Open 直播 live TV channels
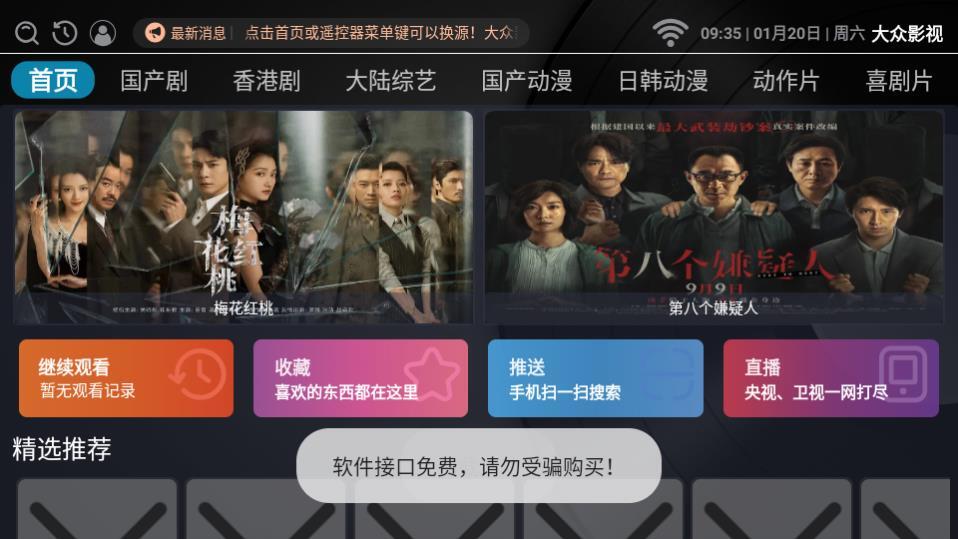The height and width of the screenshot is (539, 958). [x=830, y=378]
